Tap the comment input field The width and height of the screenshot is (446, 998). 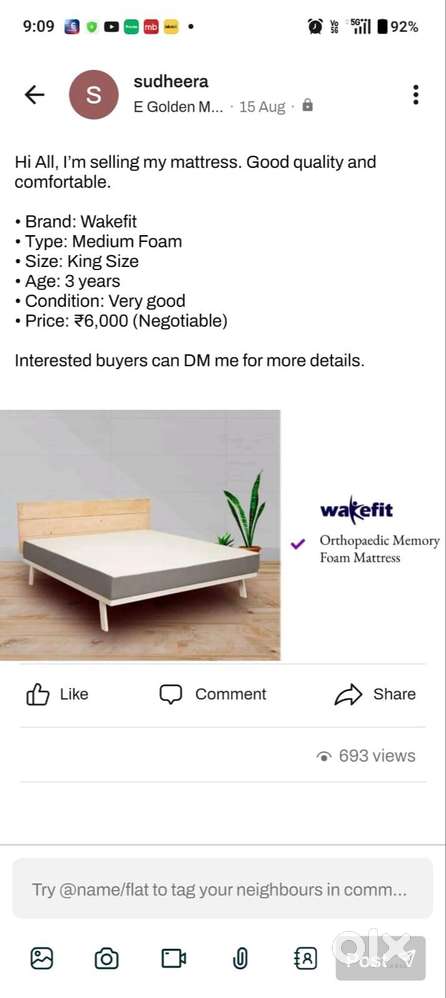[223, 889]
